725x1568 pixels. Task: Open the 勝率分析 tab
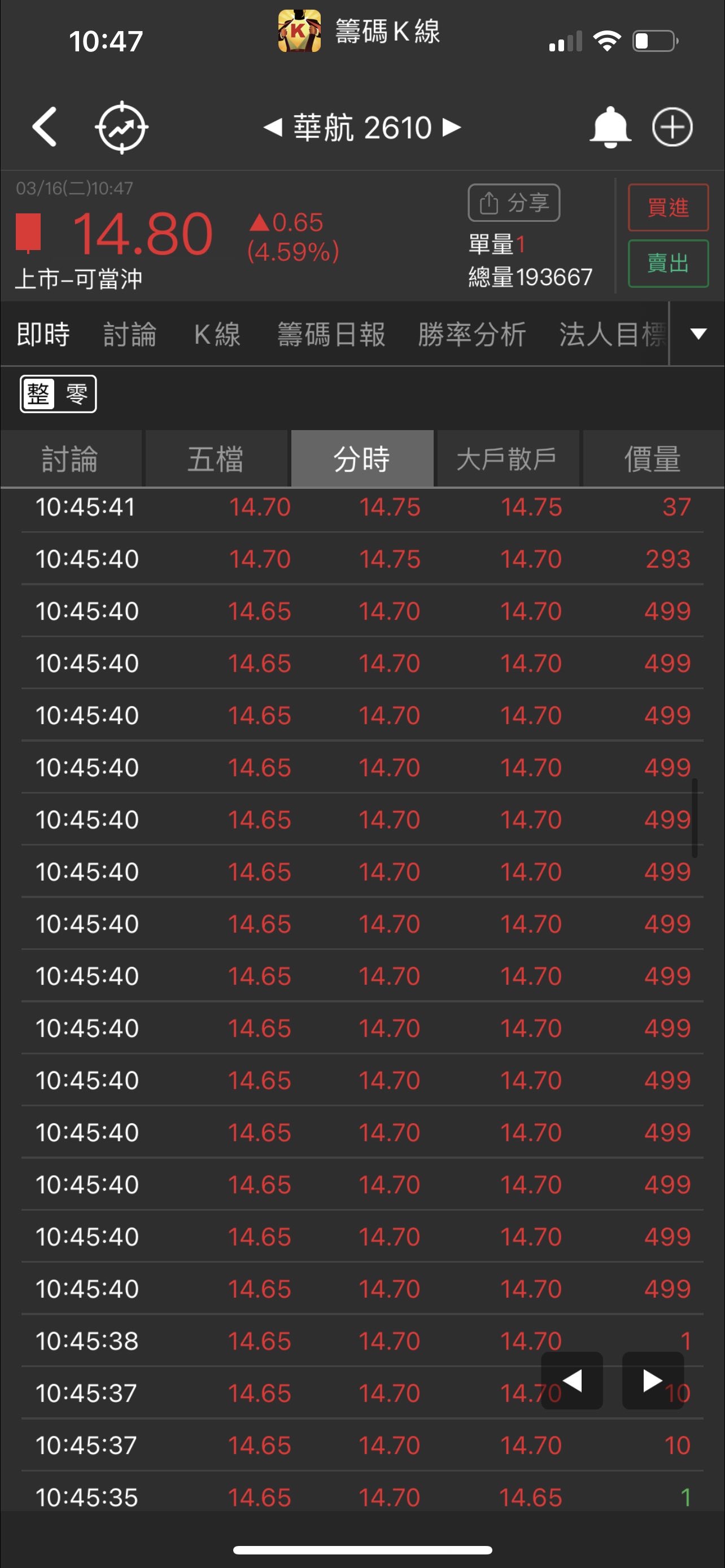click(472, 334)
